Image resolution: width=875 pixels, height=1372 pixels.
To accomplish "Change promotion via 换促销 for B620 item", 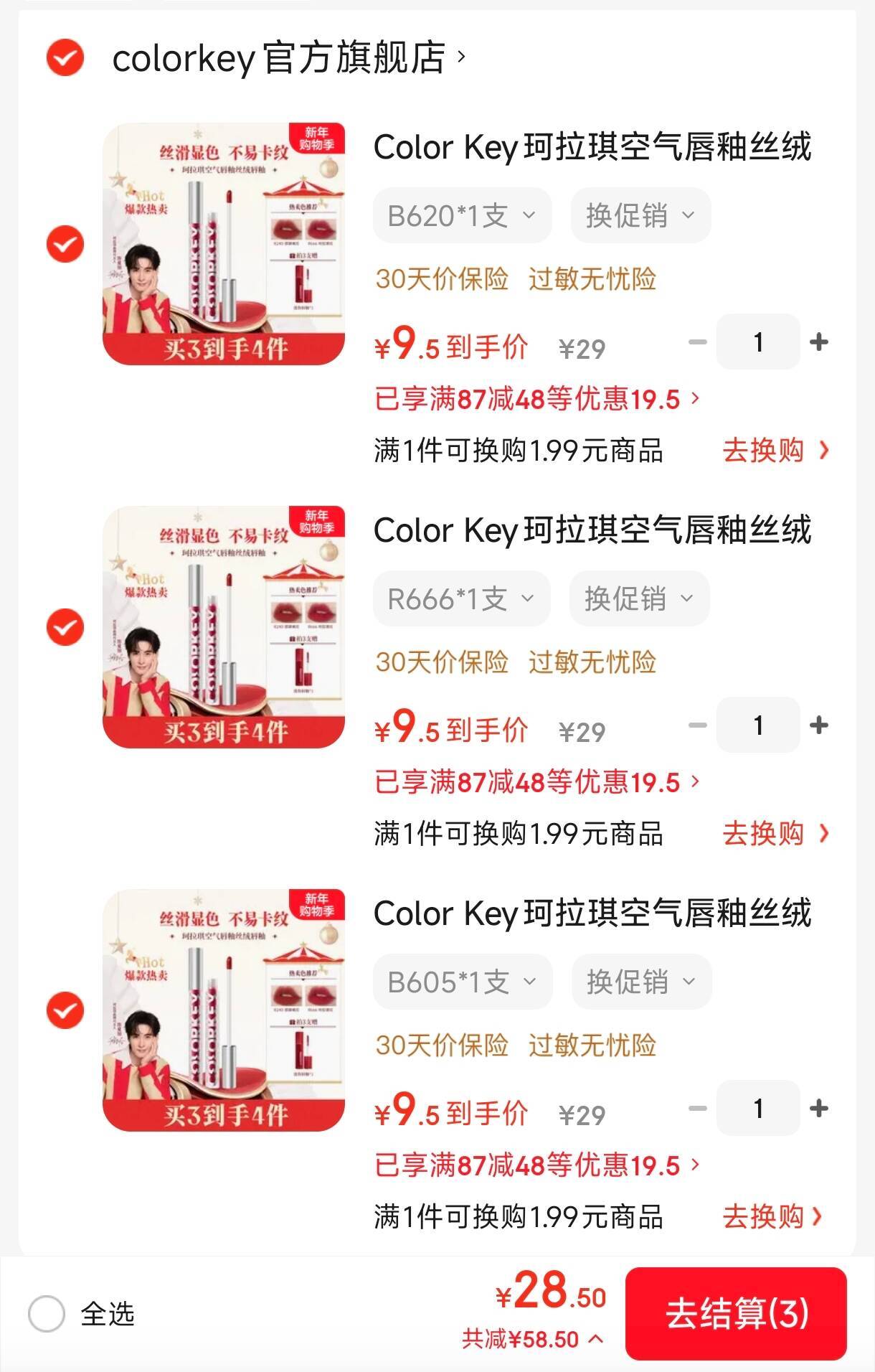I will point(640,215).
